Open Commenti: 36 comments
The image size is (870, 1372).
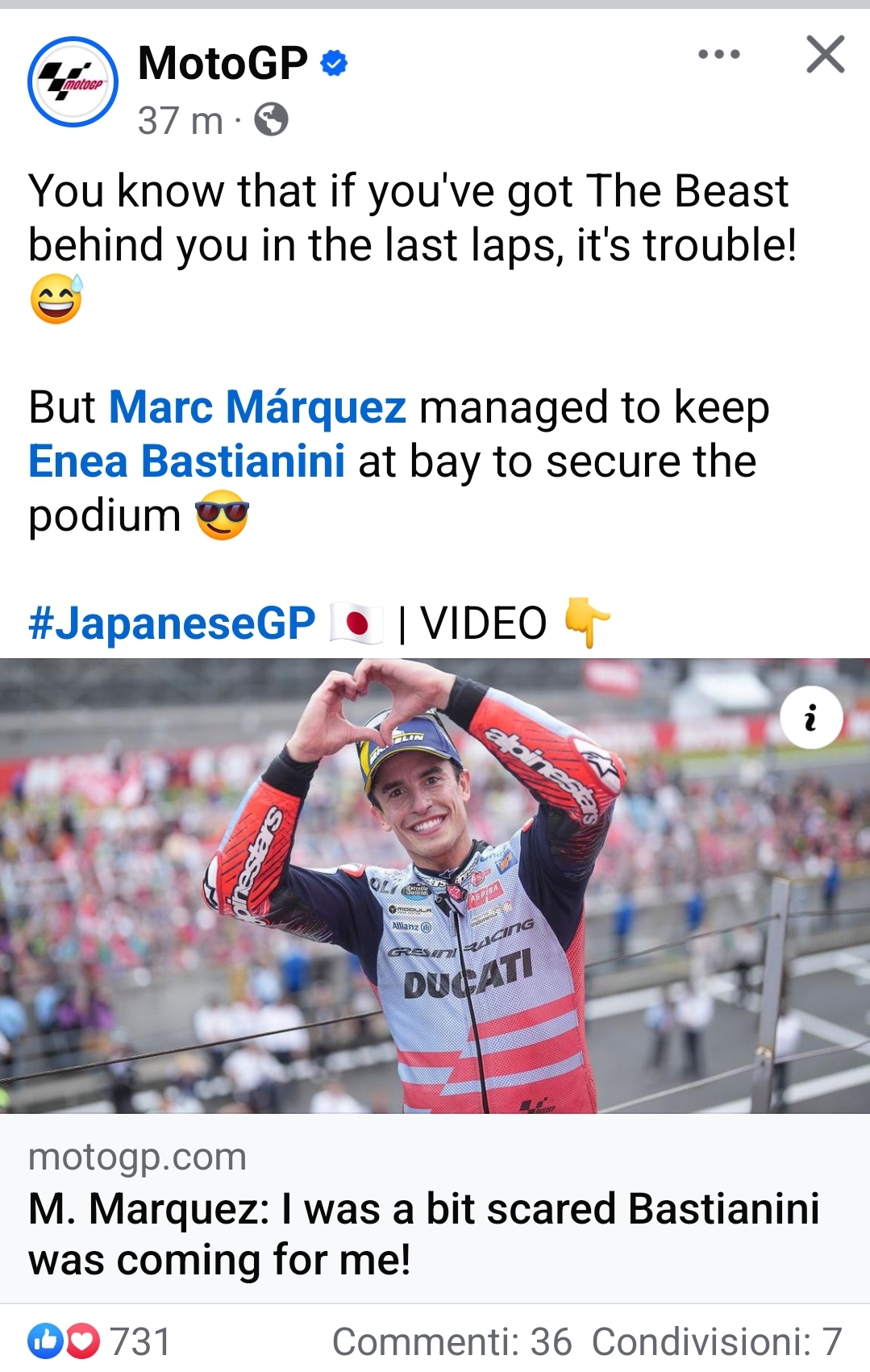[452, 1342]
